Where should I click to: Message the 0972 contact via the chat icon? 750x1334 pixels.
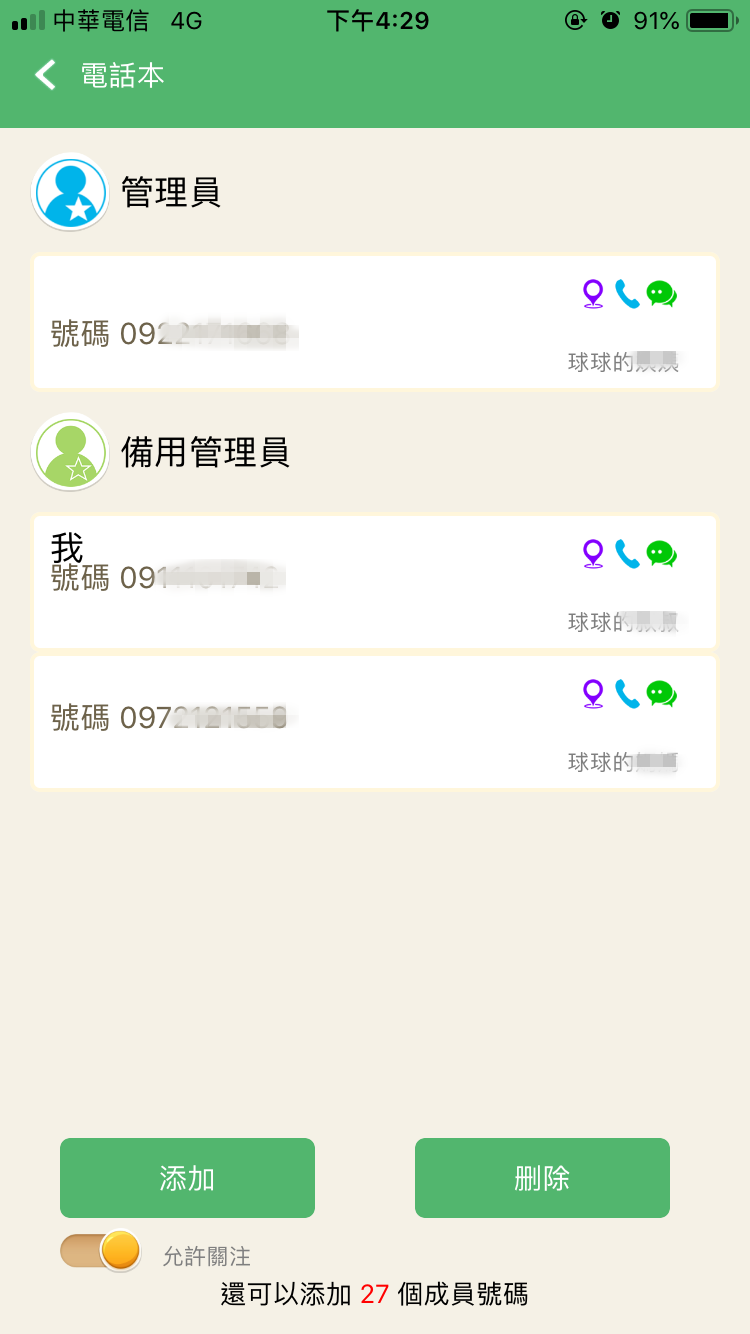(x=661, y=693)
